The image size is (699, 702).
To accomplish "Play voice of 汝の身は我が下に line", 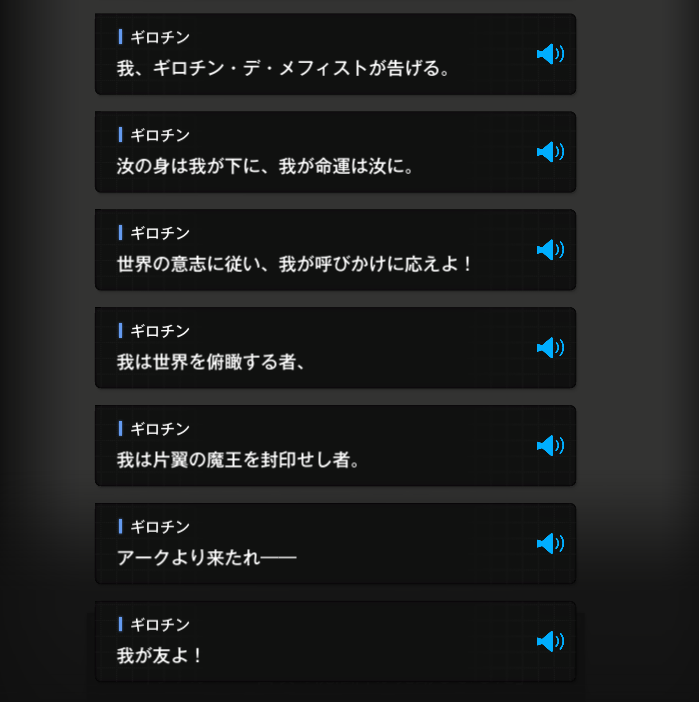I will point(549,152).
